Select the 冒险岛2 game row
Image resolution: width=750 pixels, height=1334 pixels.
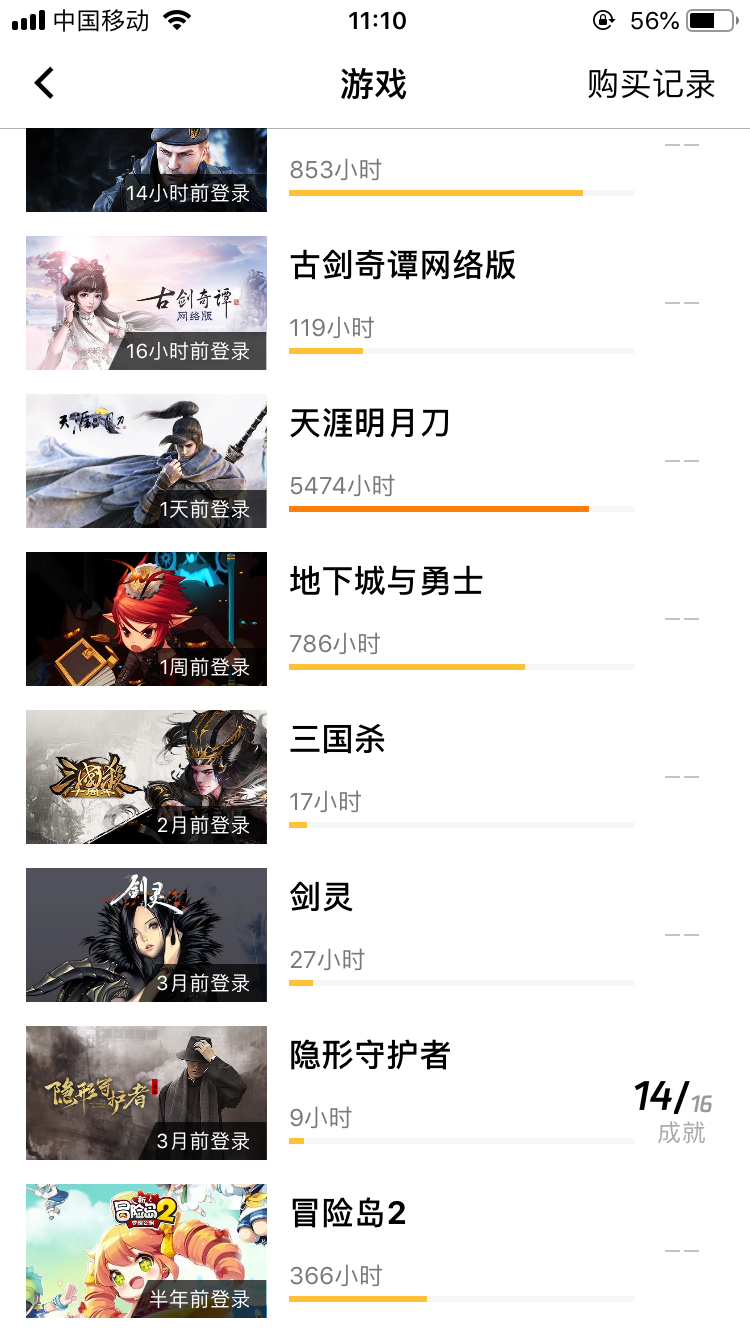[x=348, y=1214]
